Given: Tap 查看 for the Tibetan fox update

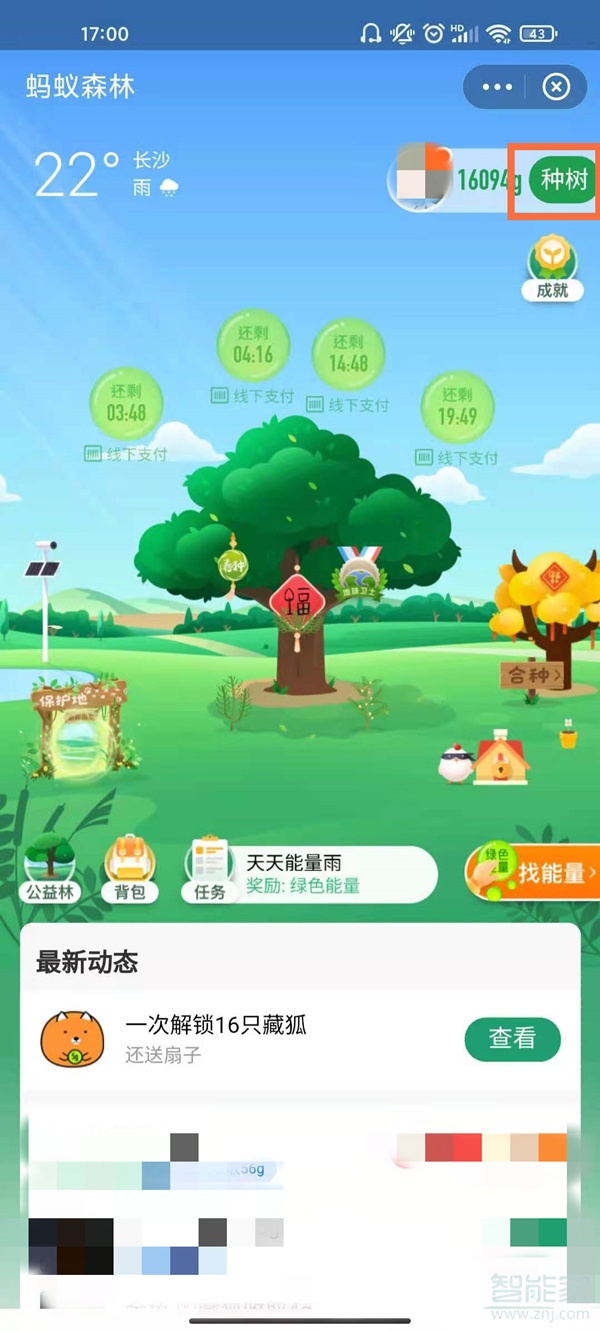Looking at the screenshot, I should click(x=512, y=1039).
